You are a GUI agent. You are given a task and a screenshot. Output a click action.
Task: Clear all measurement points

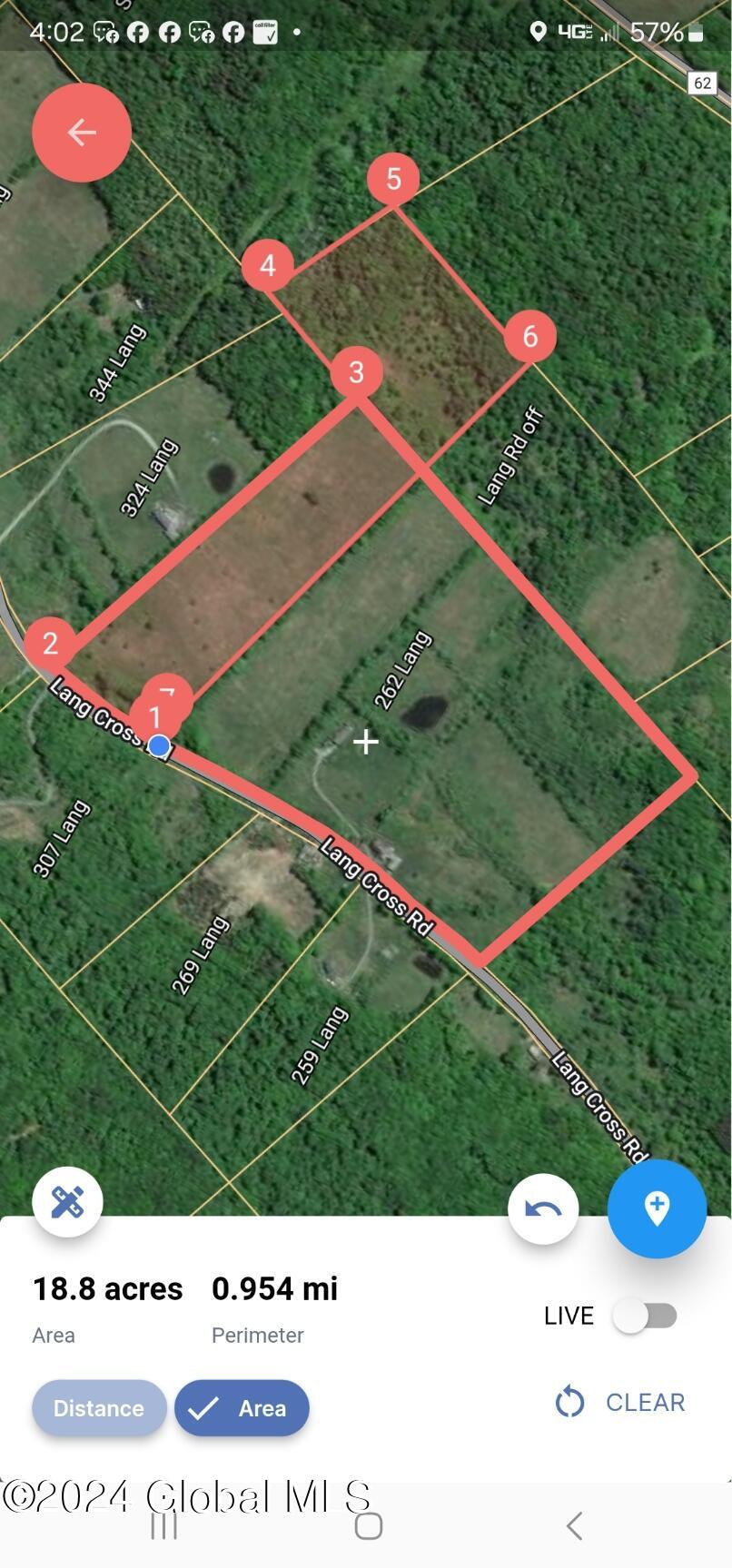621,1402
